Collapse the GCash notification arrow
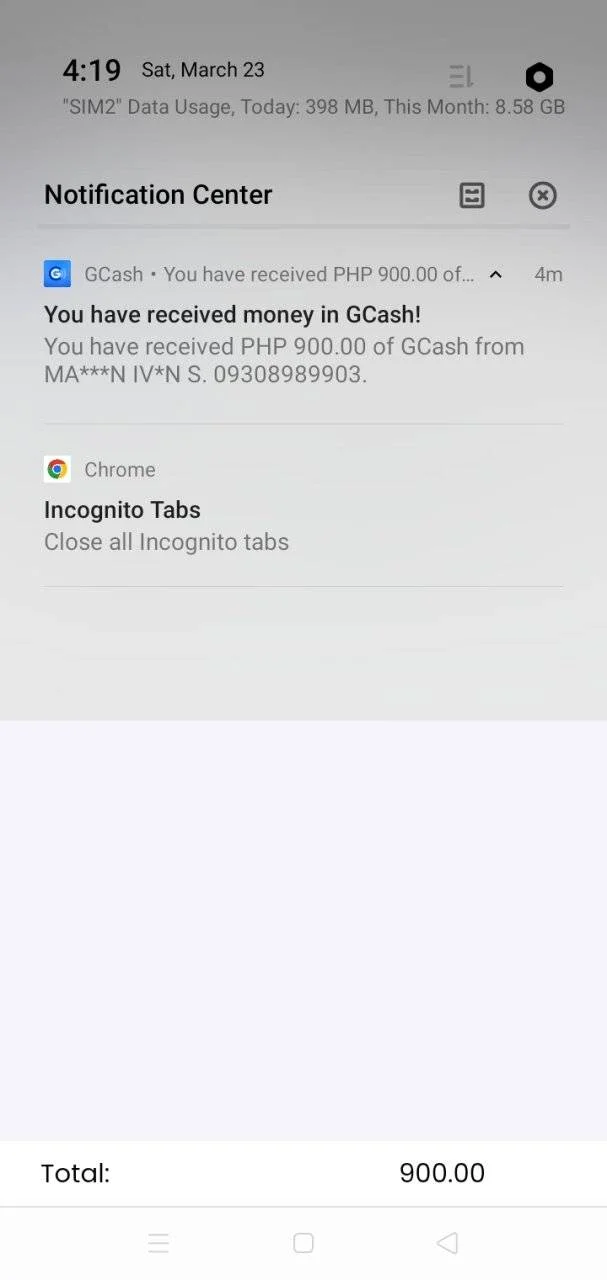The image size is (607, 1280). pos(495,274)
